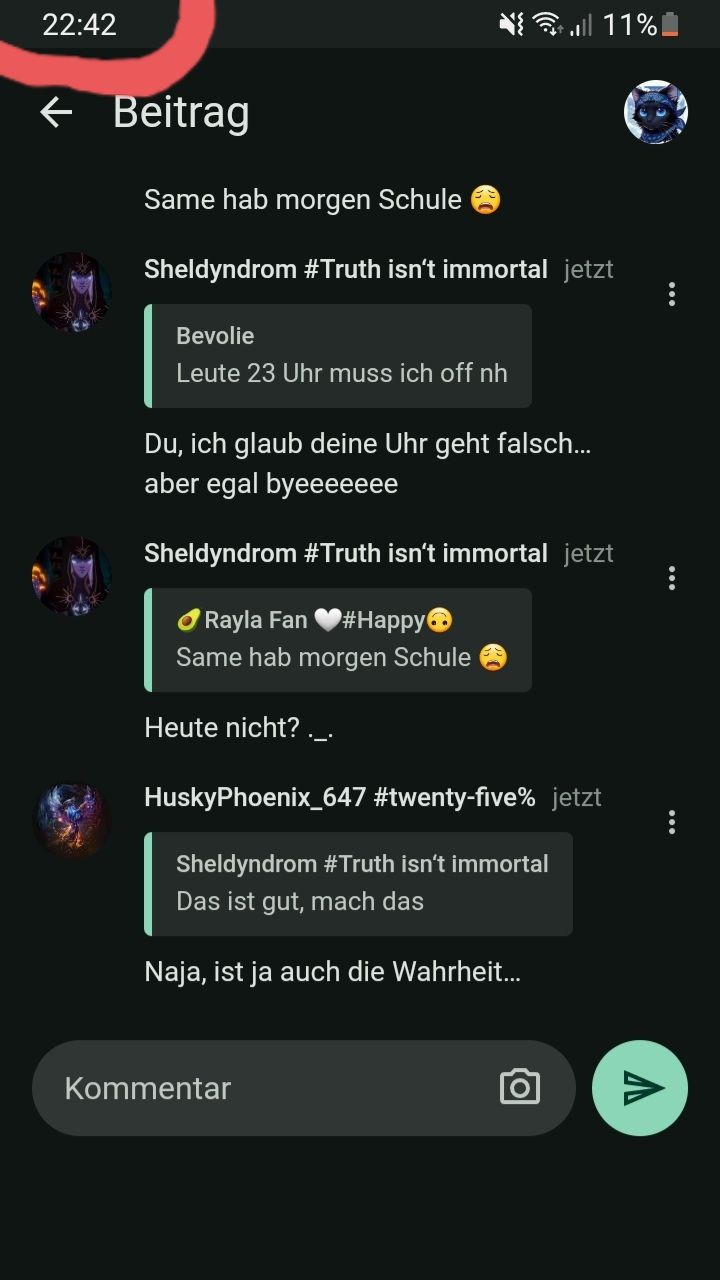This screenshot has width=720, height=1280.
Task: Open options for the 'Du, ich glaub' comment
Action: point(672,294)
